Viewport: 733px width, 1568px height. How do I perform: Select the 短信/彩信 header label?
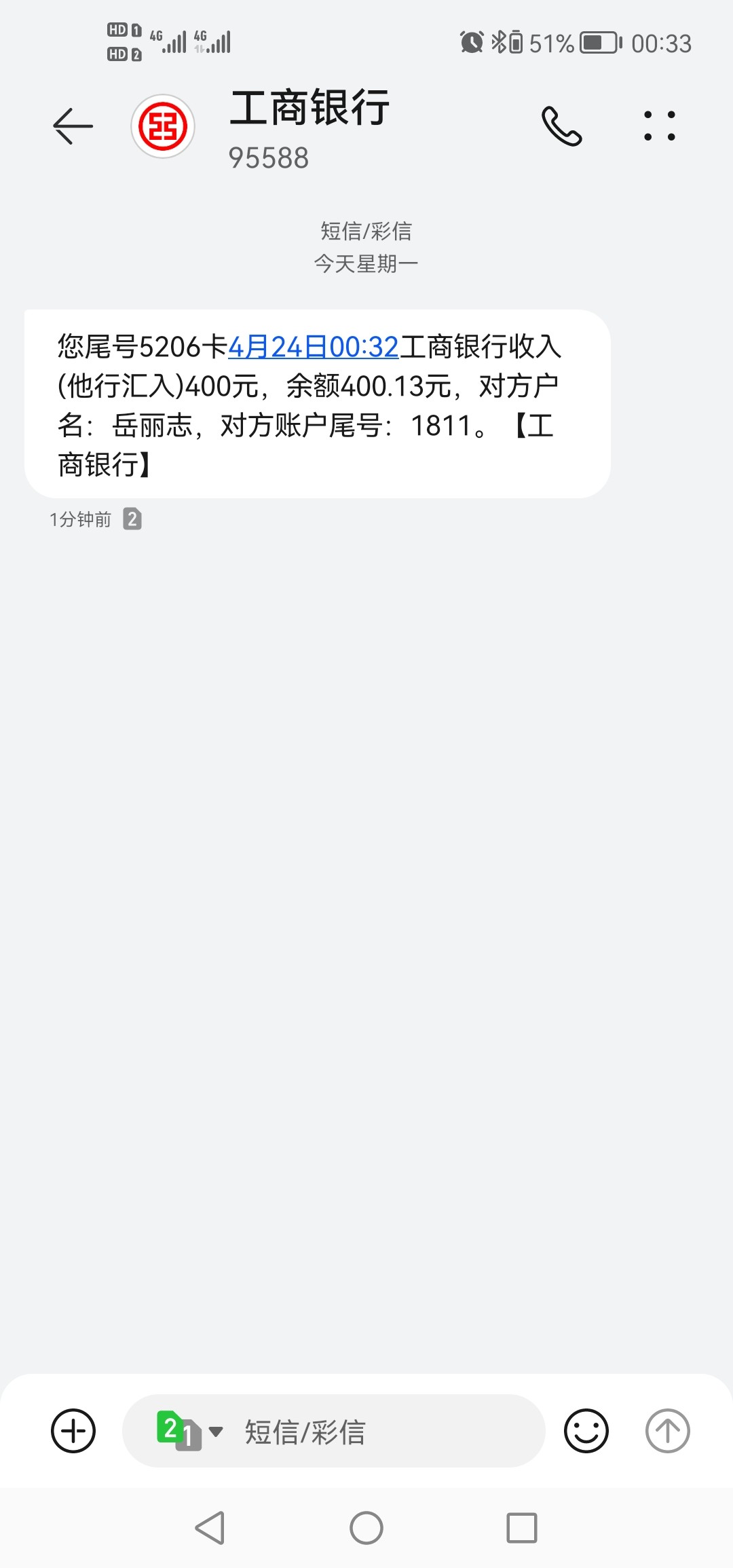pyautogui.click(x=365, y=231)
